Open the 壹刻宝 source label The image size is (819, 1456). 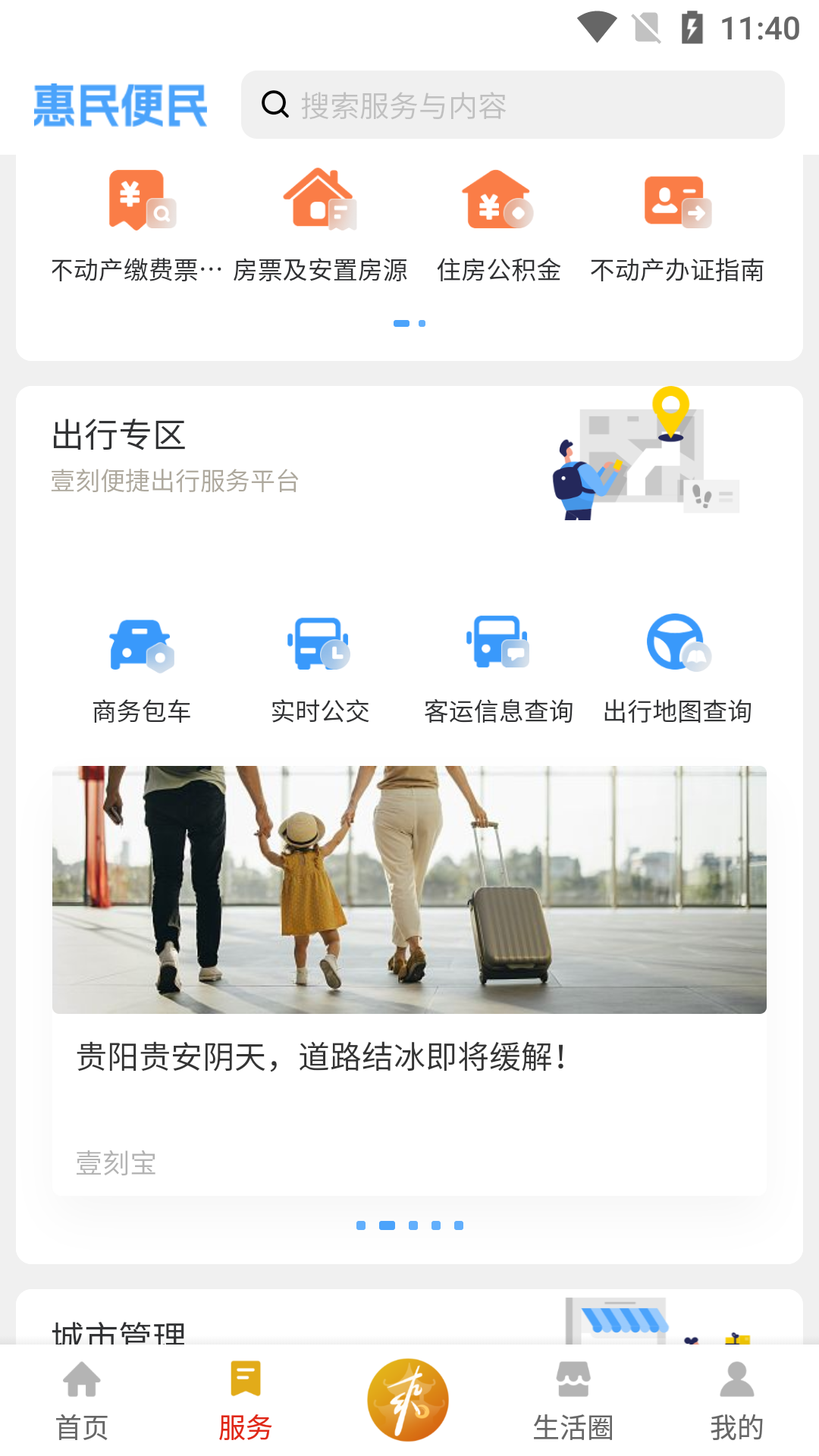point(113,1164)
